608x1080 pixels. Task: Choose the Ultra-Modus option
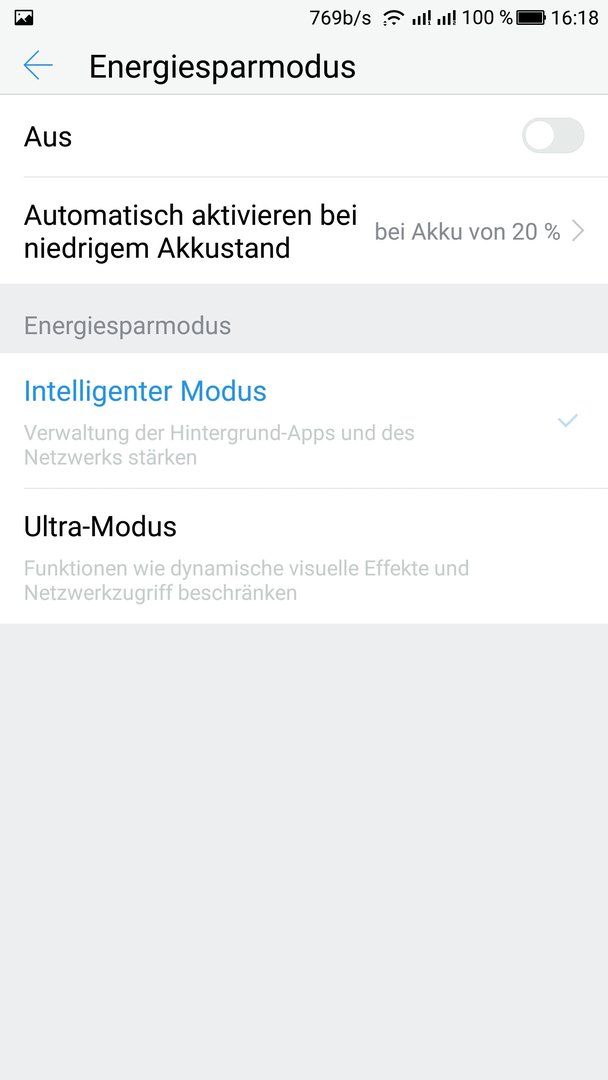click(x=304, y=557)
